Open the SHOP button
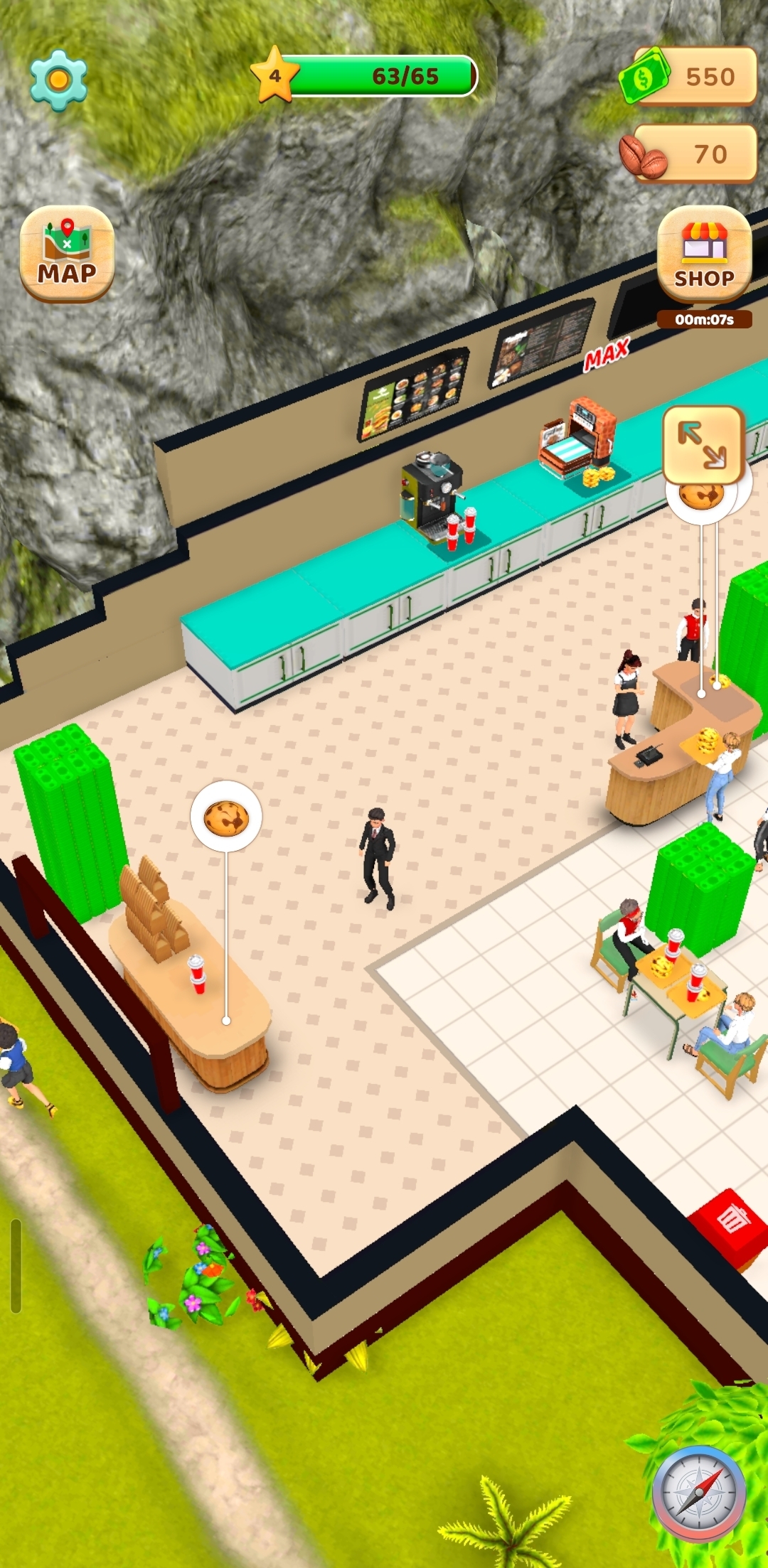768x1568 pixels. coord(704,254)
